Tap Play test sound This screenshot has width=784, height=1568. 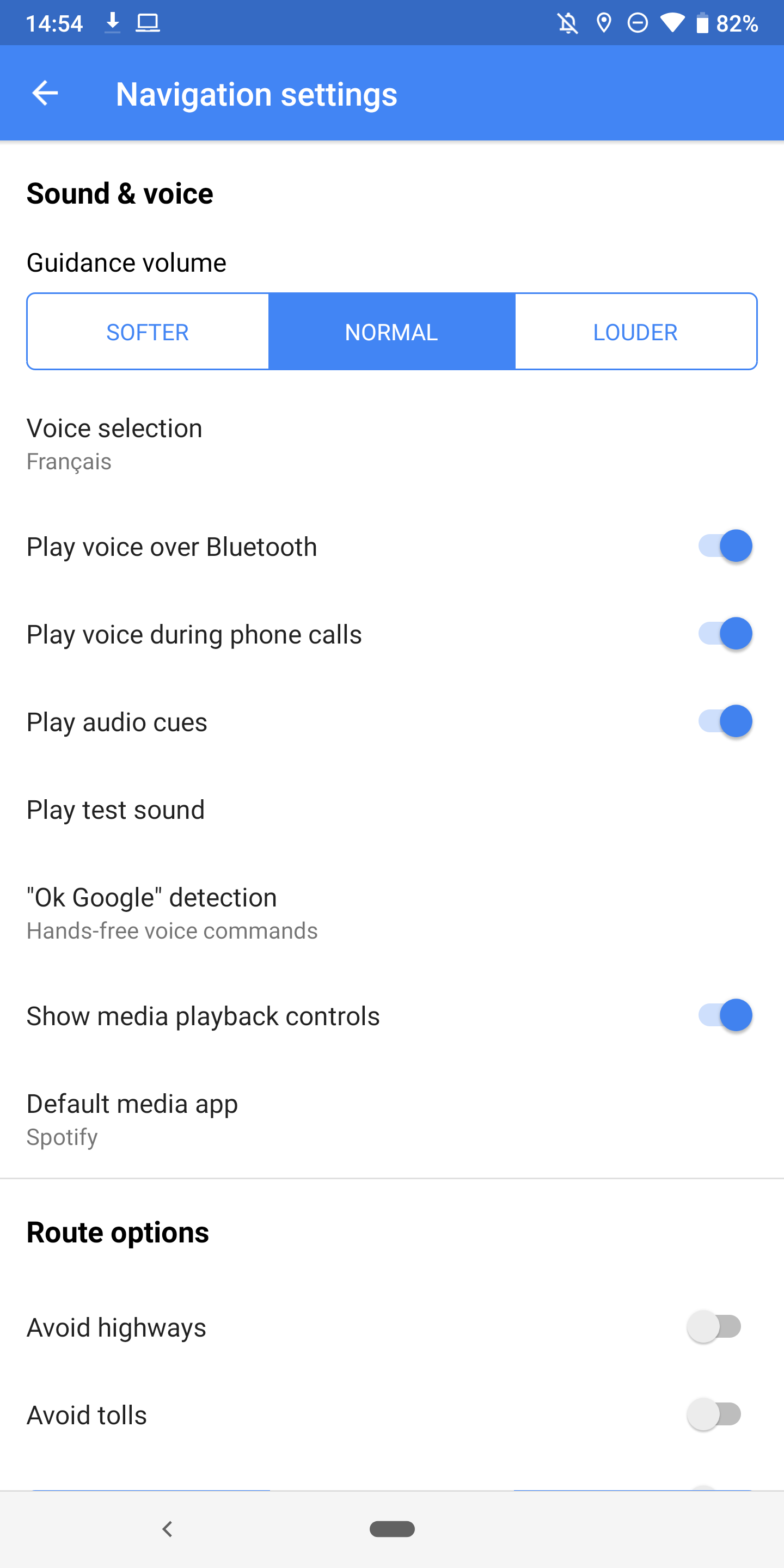click(x=115, y=810)
